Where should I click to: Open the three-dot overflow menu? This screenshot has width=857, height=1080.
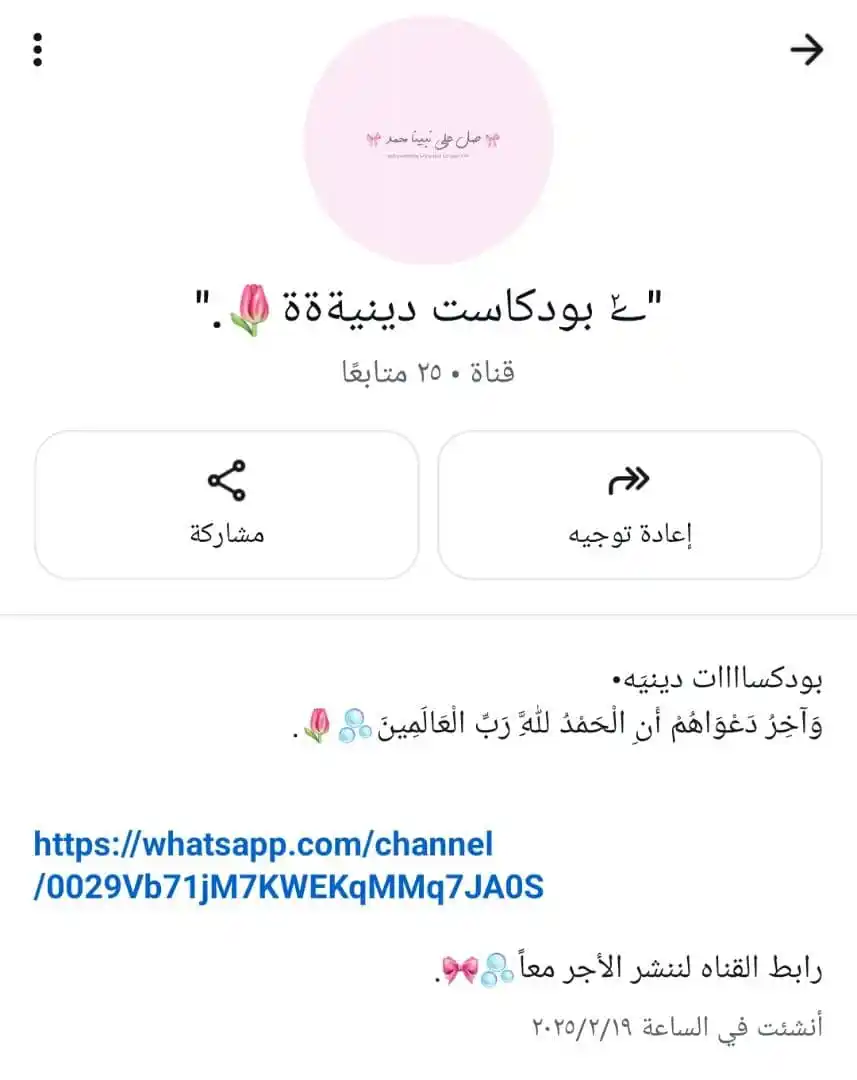click(x=37, y=49)
